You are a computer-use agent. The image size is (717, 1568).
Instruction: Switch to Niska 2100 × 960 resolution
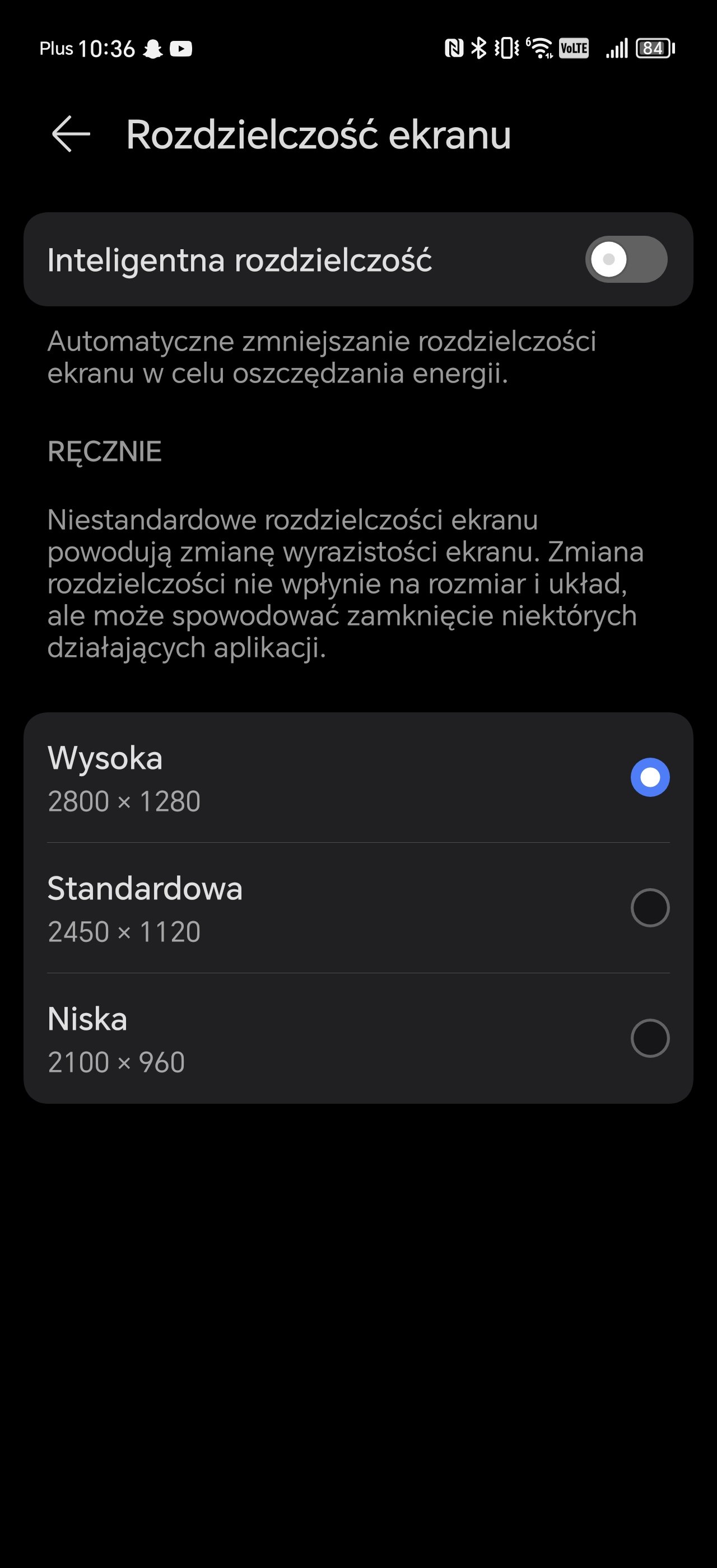coord(358,1038)
